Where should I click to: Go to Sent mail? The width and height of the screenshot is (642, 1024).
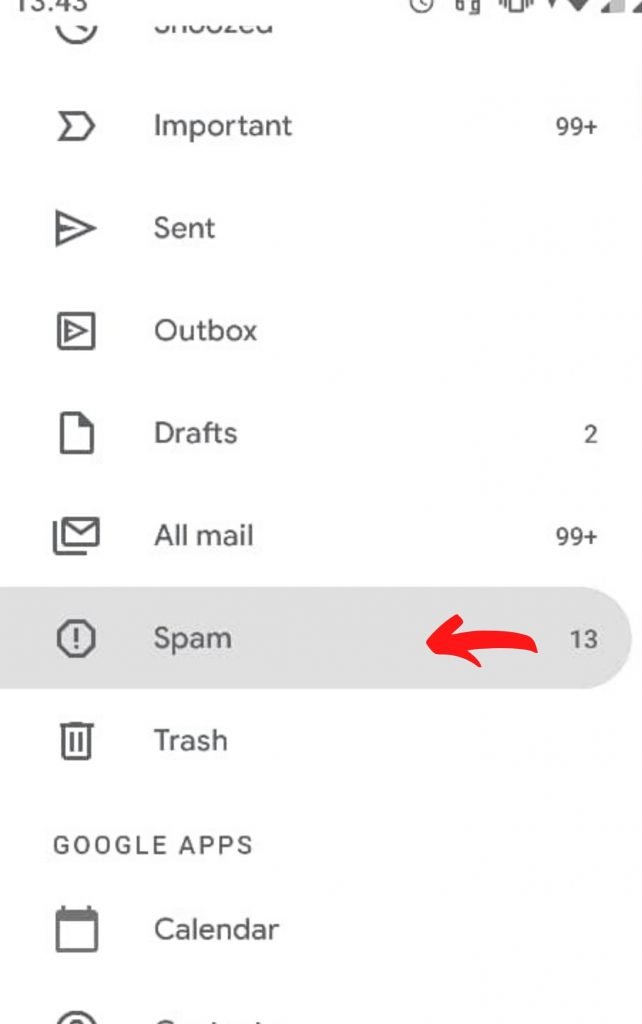coord(185,228)
